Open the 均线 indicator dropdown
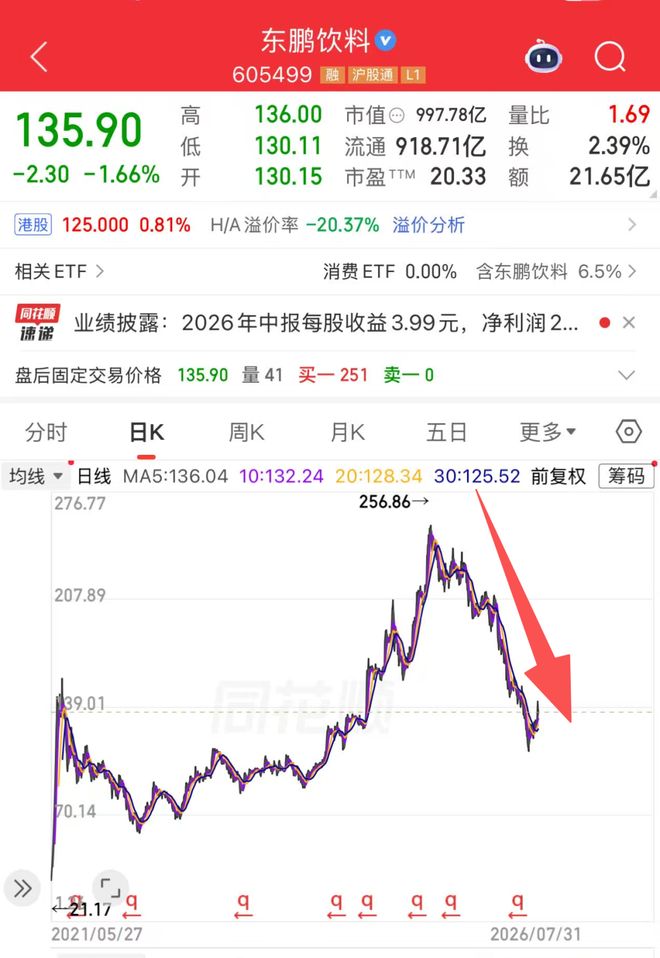The height and width of the screenshot is (958, 660). pyautogui.click(x=36, y=476)
